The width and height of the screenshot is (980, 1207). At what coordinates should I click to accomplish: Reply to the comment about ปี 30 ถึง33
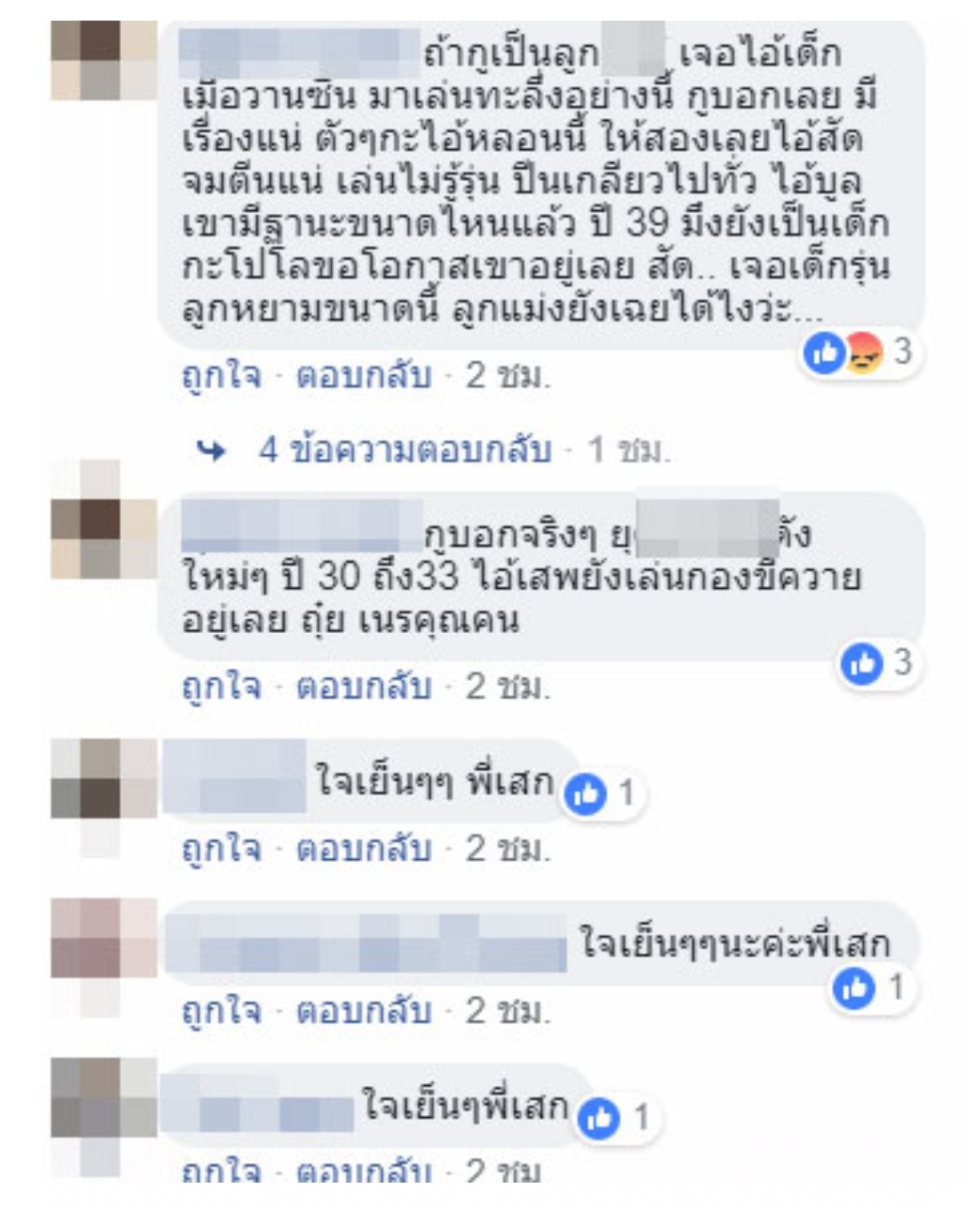(364, 687)
